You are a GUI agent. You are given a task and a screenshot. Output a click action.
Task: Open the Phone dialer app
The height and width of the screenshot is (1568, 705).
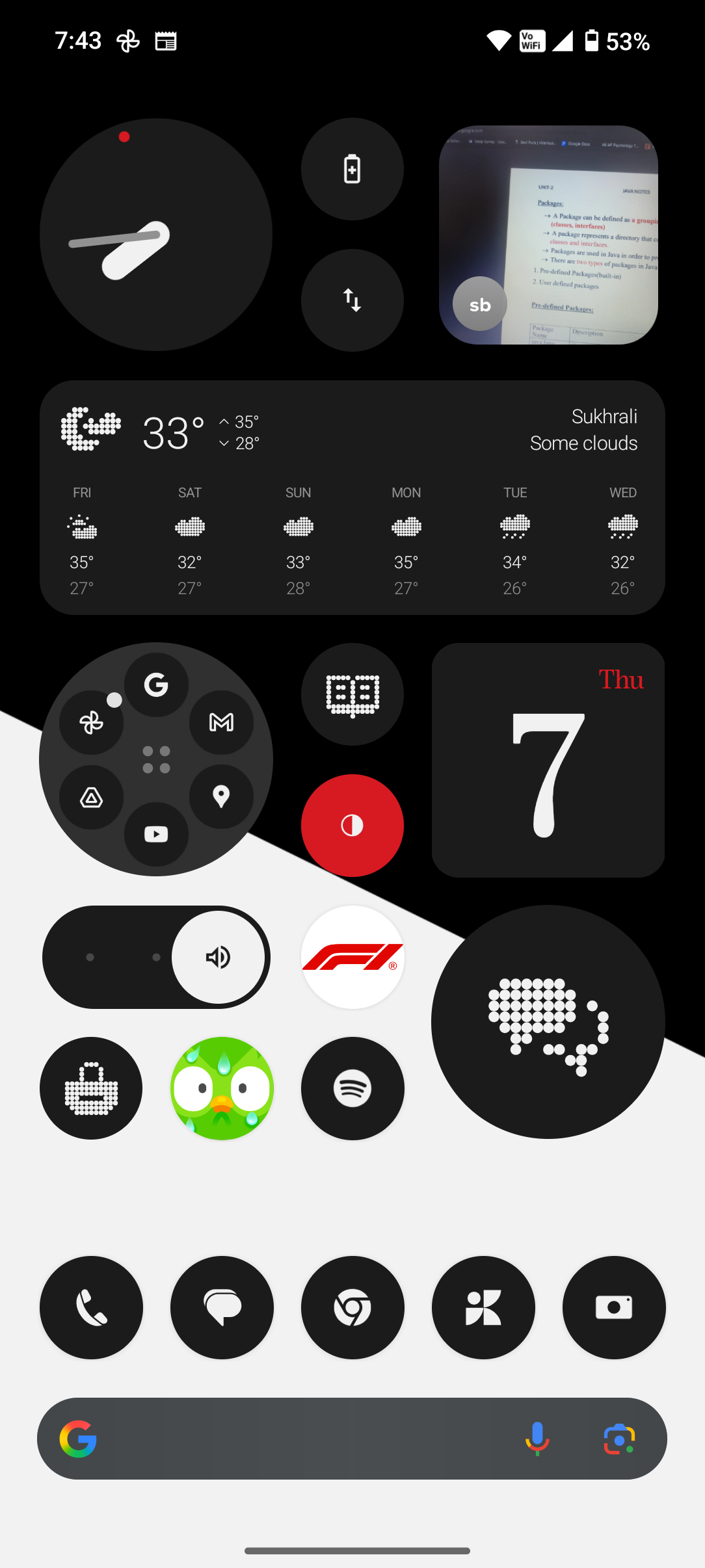click(91, 1307)
